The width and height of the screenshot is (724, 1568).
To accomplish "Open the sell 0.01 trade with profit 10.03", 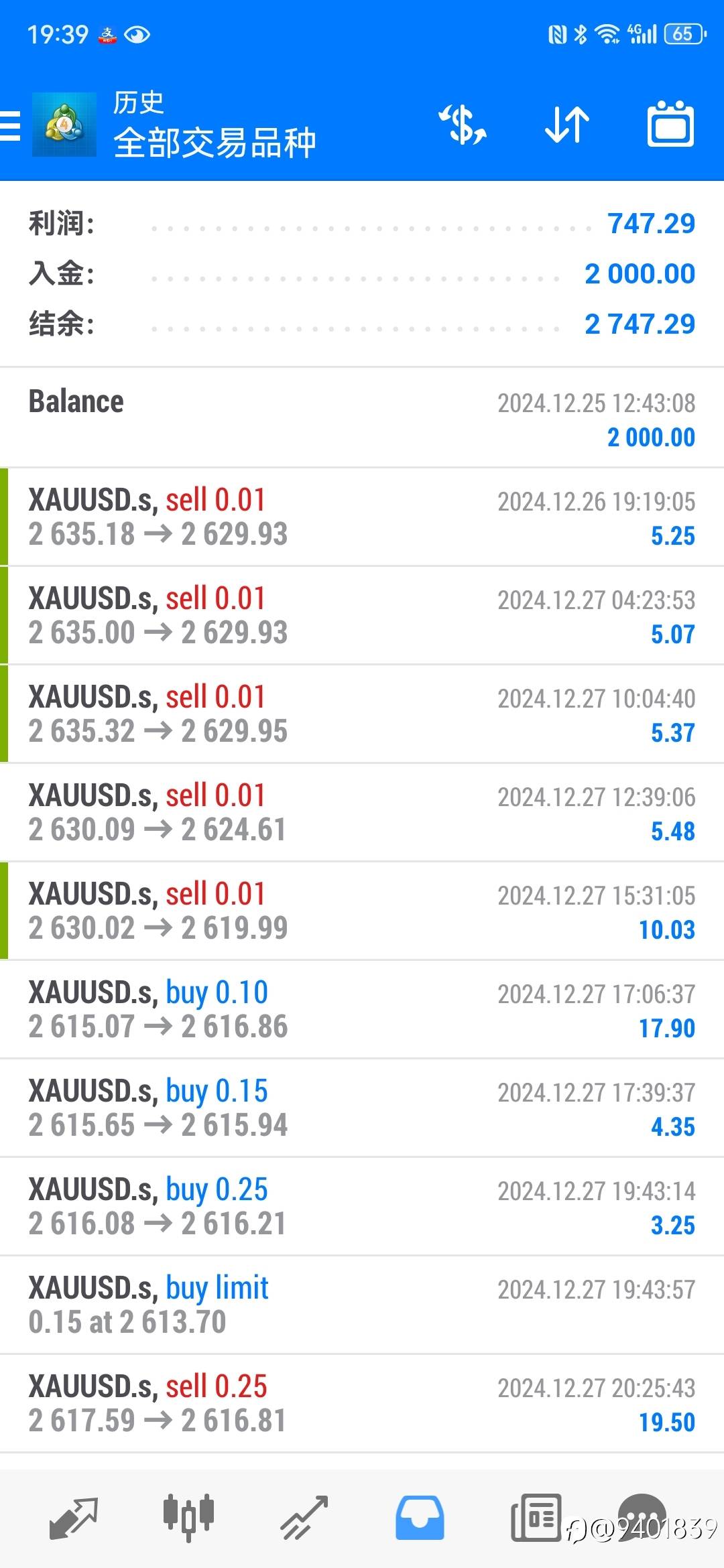I will coord(362,911).
